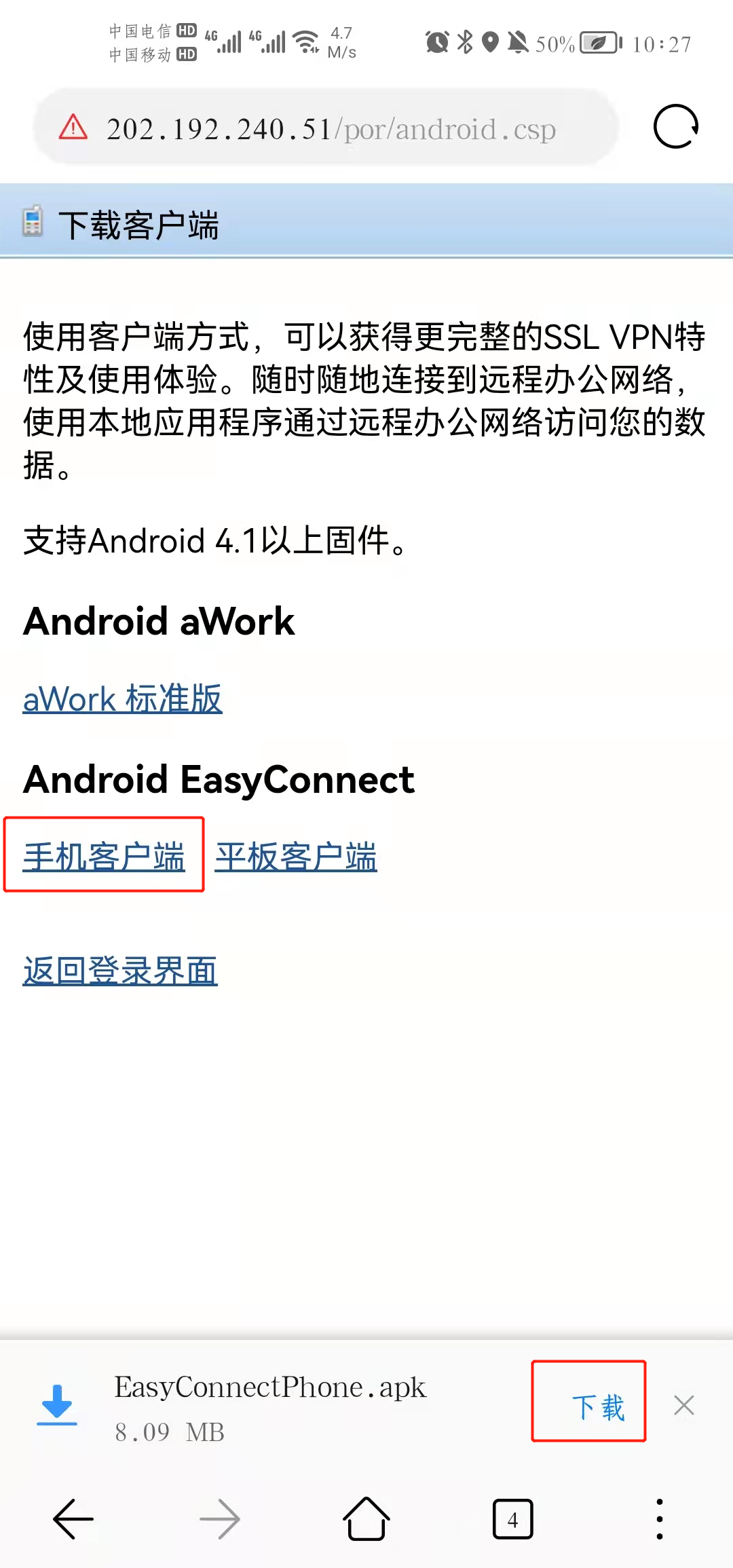
Task: Tap 下载 to download EasyConnectPhone.apk
Action: pos(597,1406)
